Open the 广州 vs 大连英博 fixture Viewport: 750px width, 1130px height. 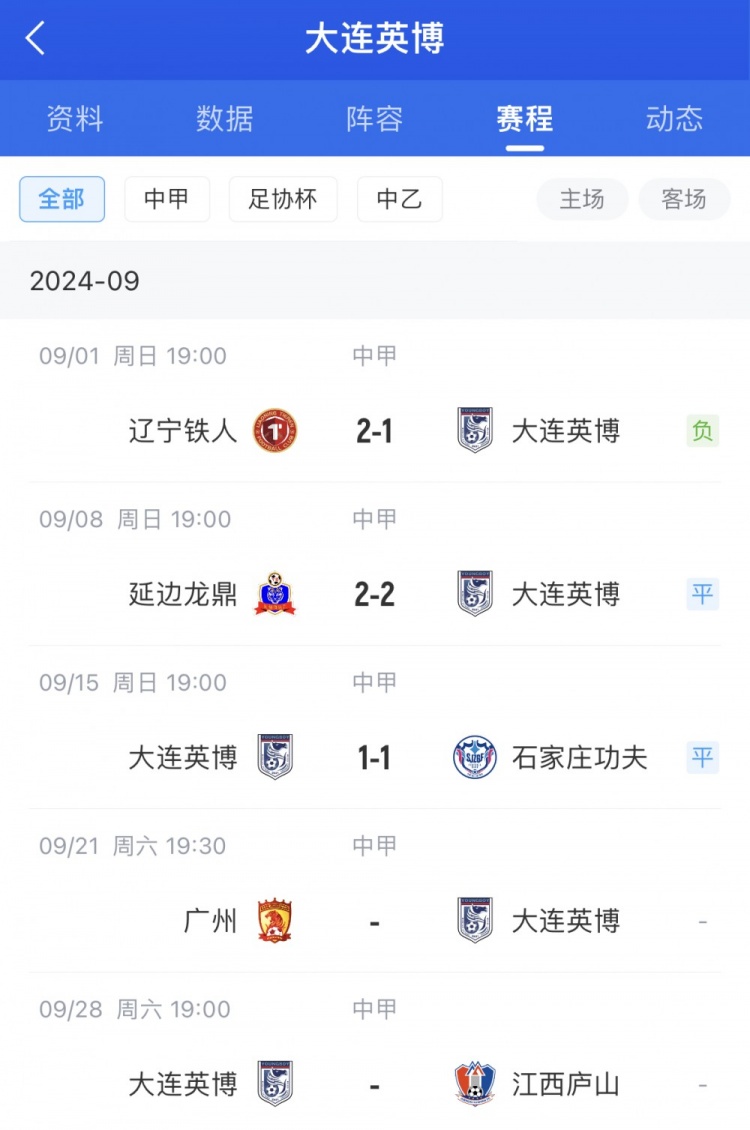pos(375,920)
